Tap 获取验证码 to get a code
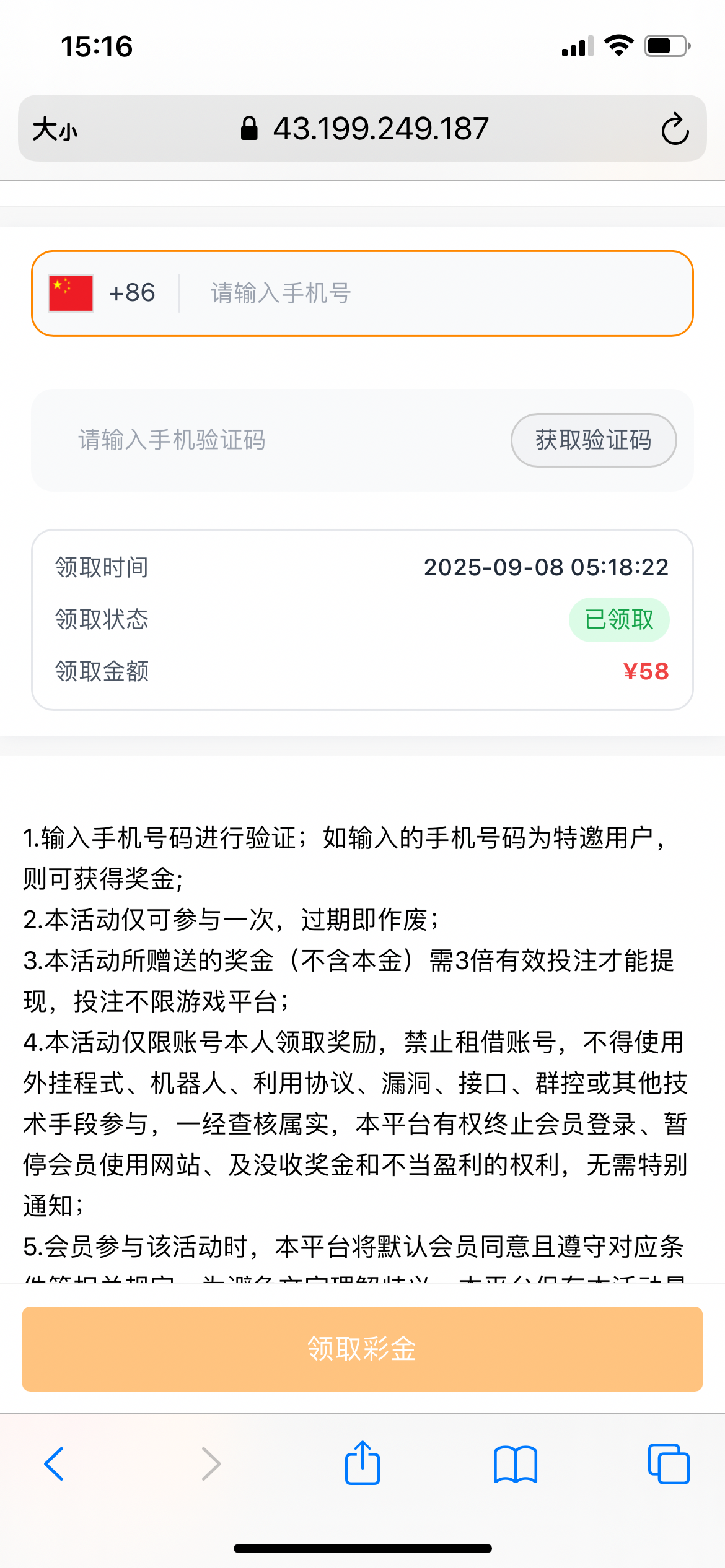The image size is (725, 1568). (593, 440)
